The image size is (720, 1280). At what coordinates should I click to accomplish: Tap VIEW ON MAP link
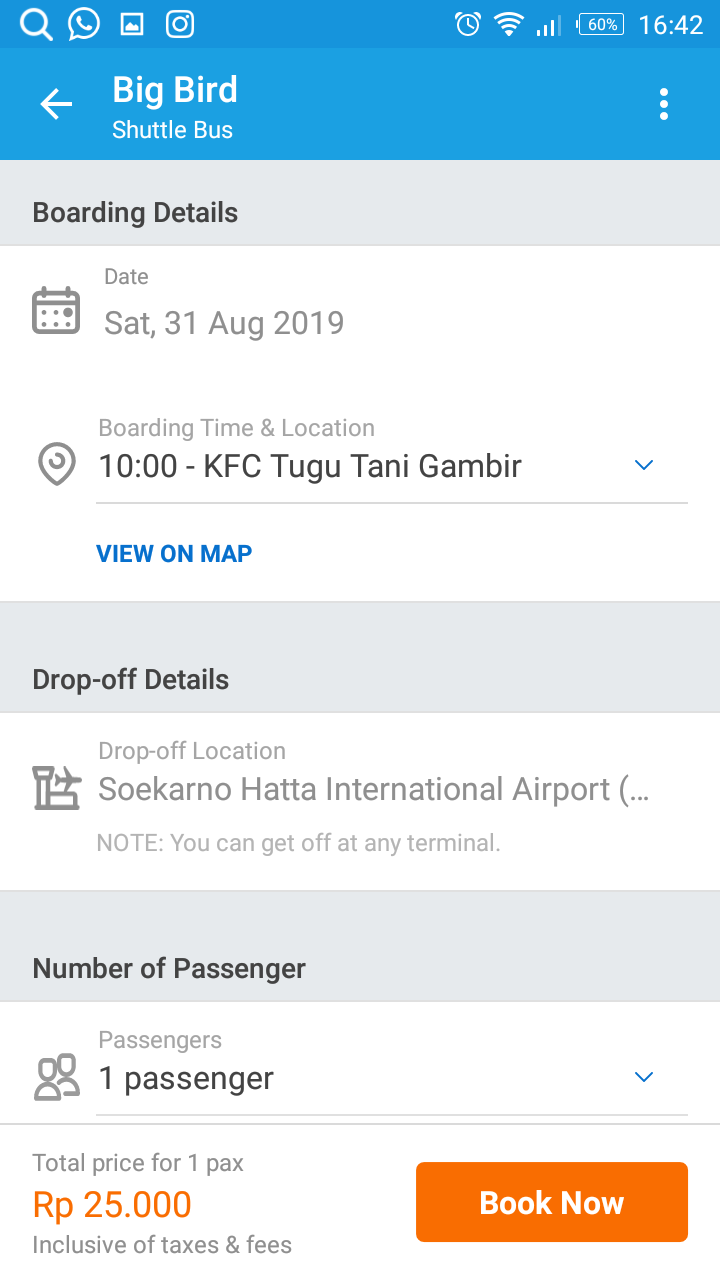pos(174,553)
